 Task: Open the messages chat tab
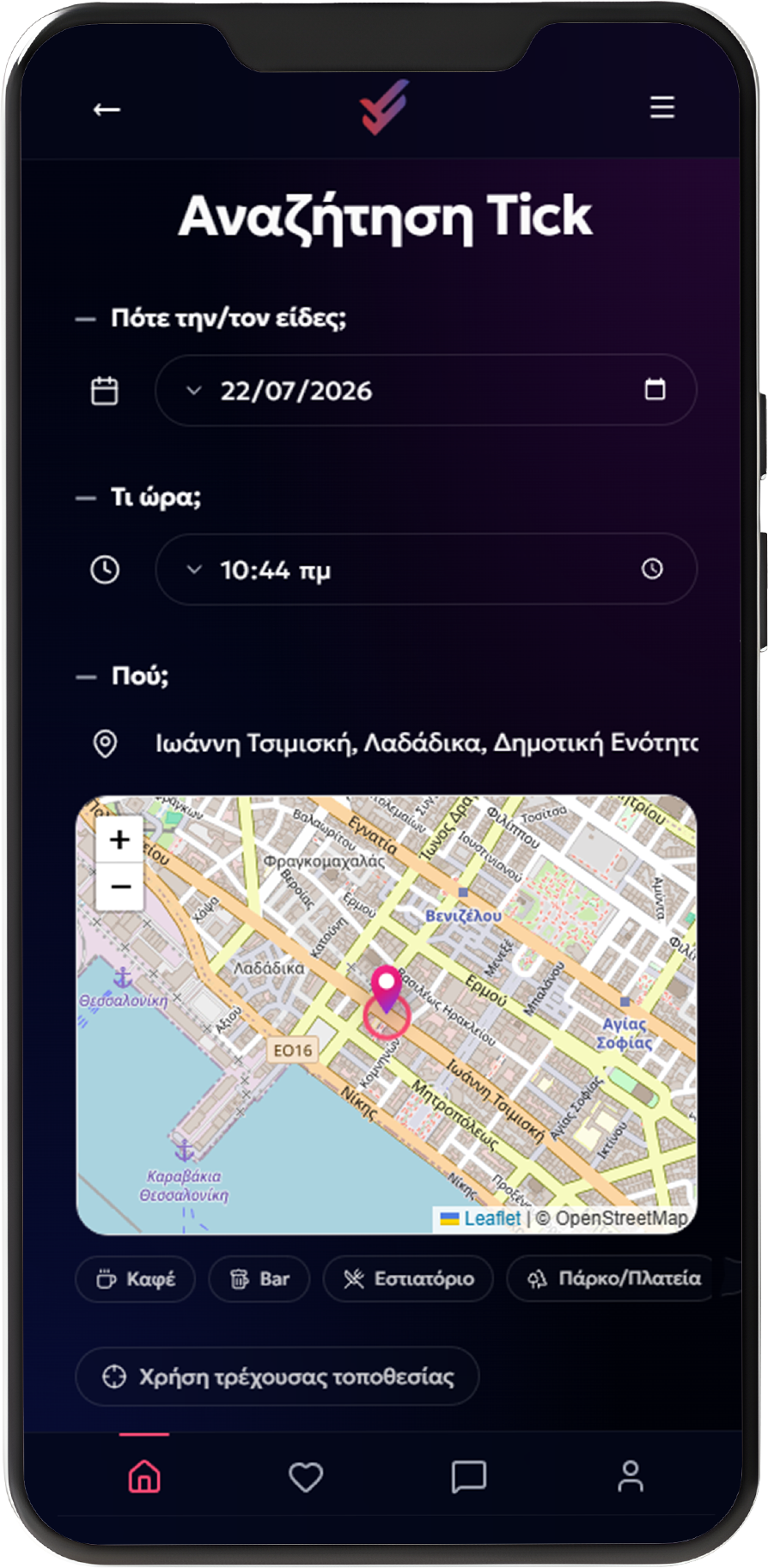pos(469,1477)
